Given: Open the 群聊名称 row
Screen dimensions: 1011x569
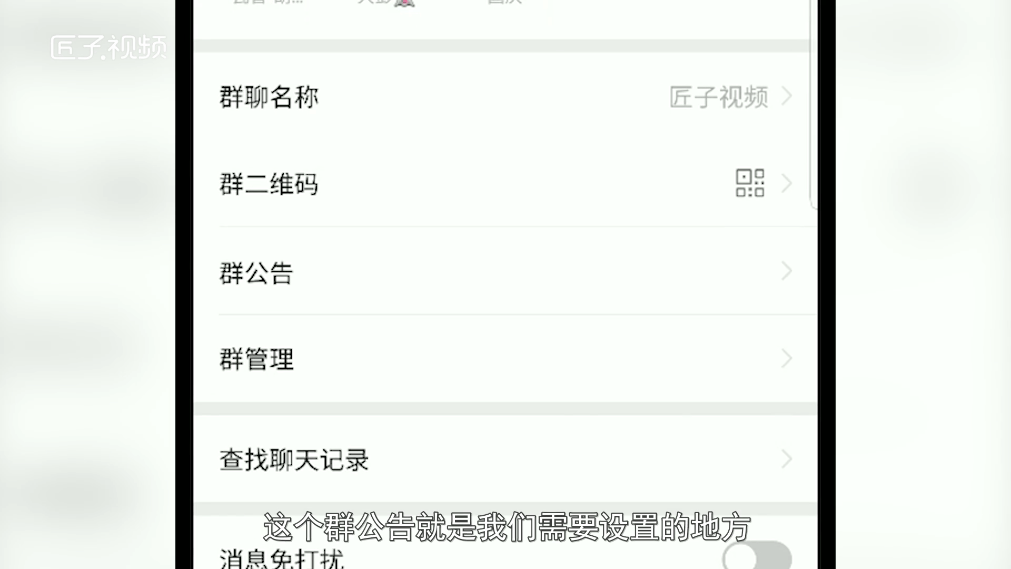Looking at the screenshot, I should (x=505, y=97).
